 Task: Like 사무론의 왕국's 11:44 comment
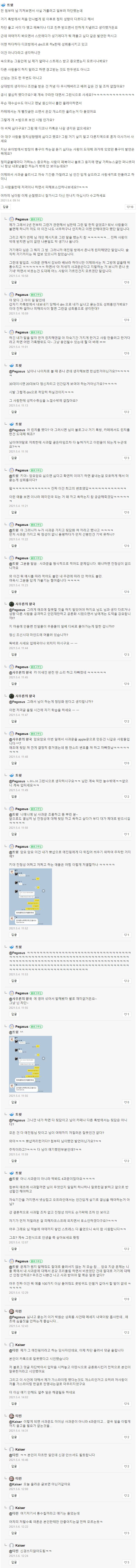[x=127, y=654]
